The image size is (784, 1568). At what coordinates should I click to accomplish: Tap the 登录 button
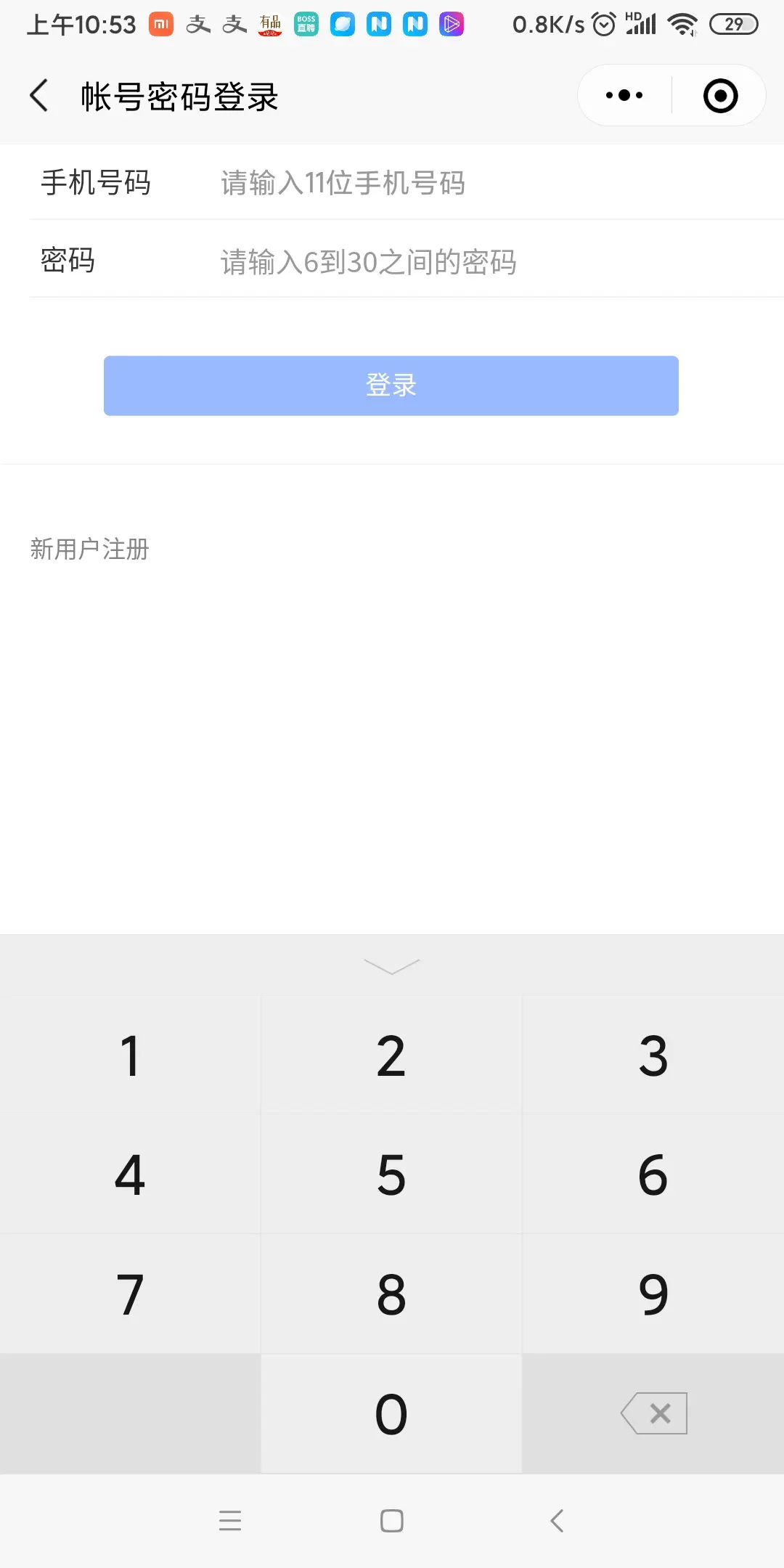tap(391, 385)
